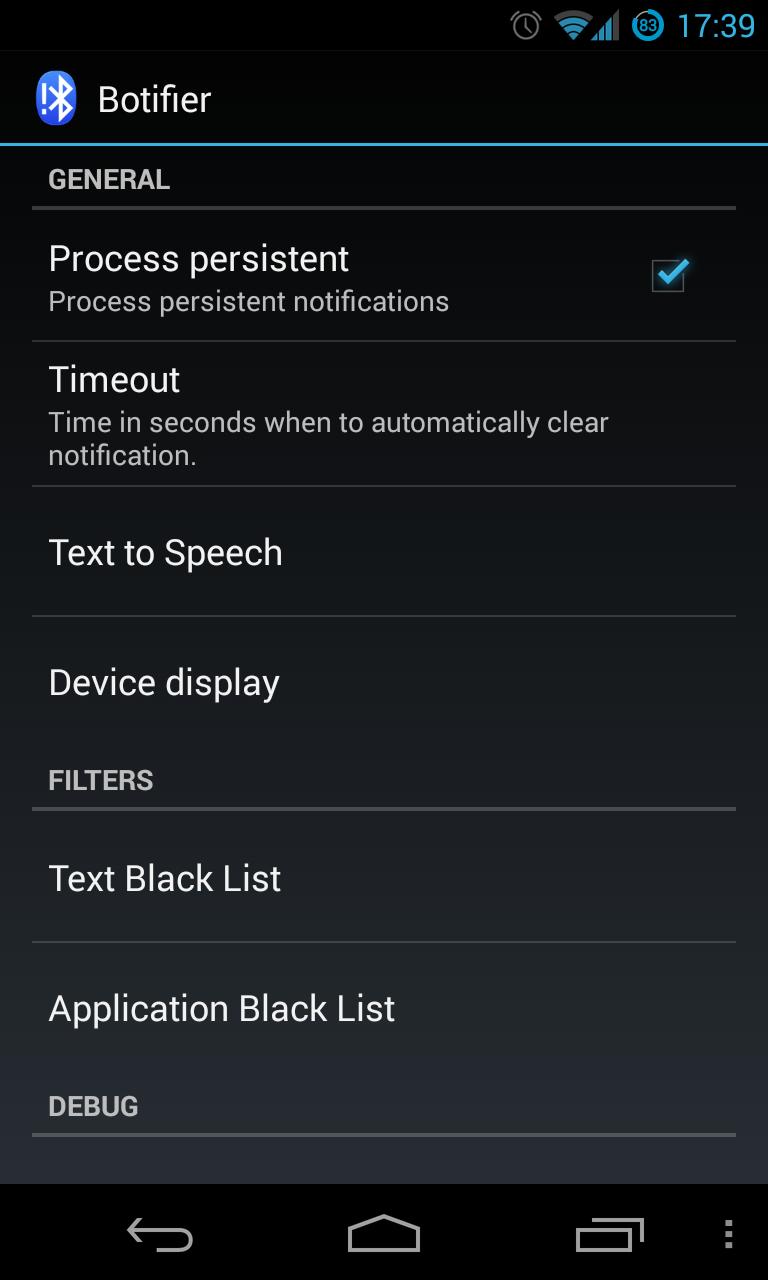Go to the home screen

384,1235
